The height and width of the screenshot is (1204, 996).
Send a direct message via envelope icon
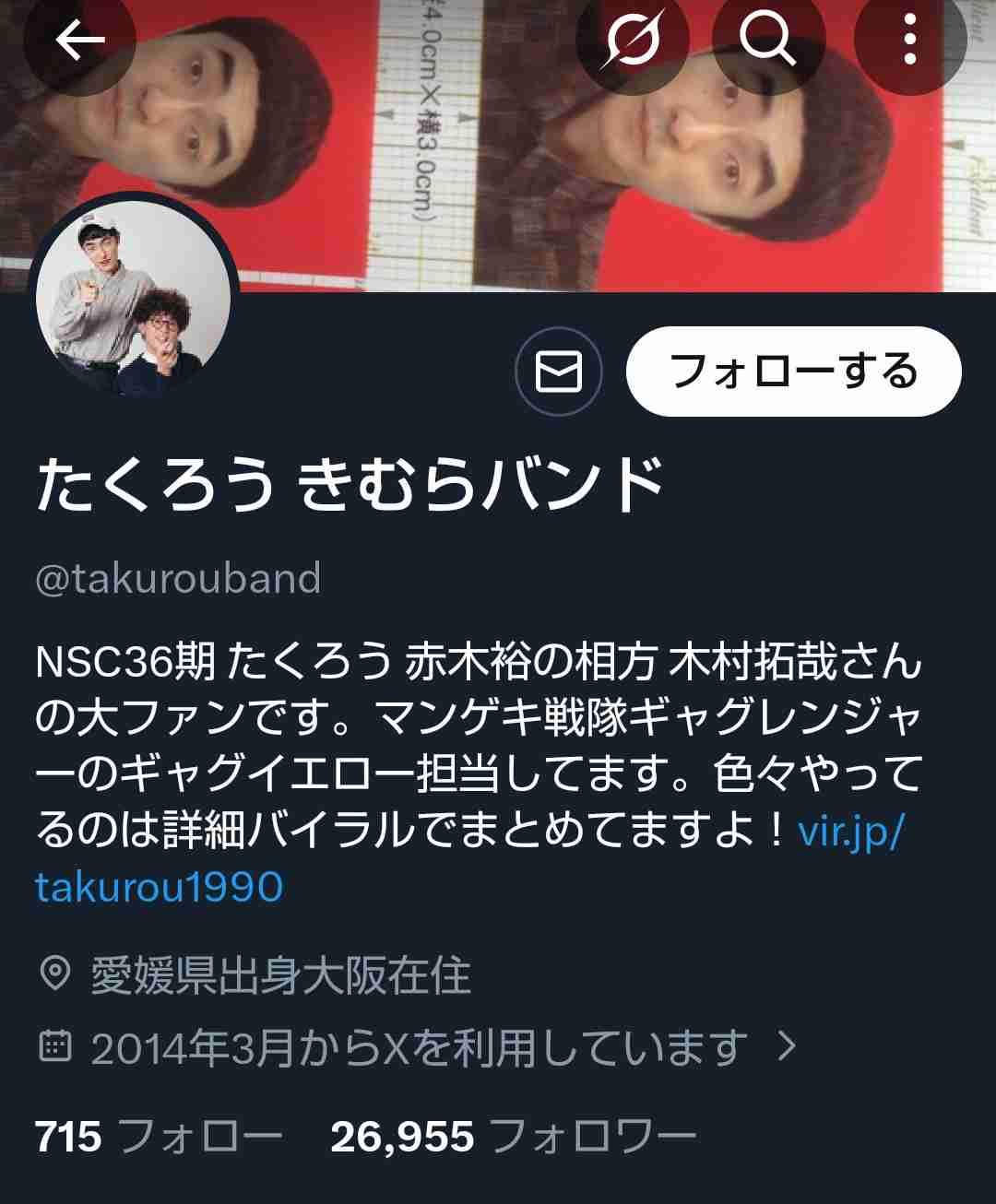(x=559, y=372)
